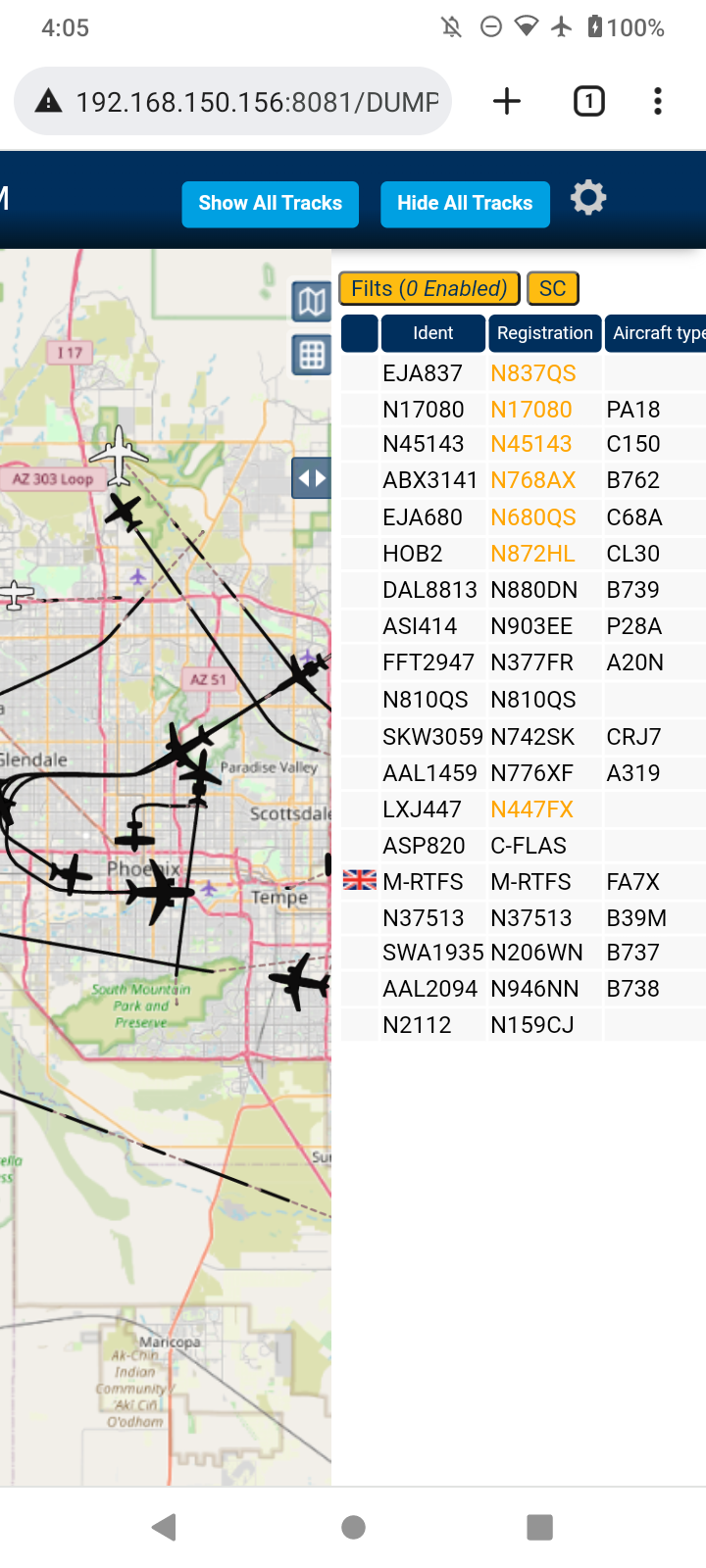Sort table by Registration column
The width and height of the screenshot is (706, 1568).
[x=545, y=333]
